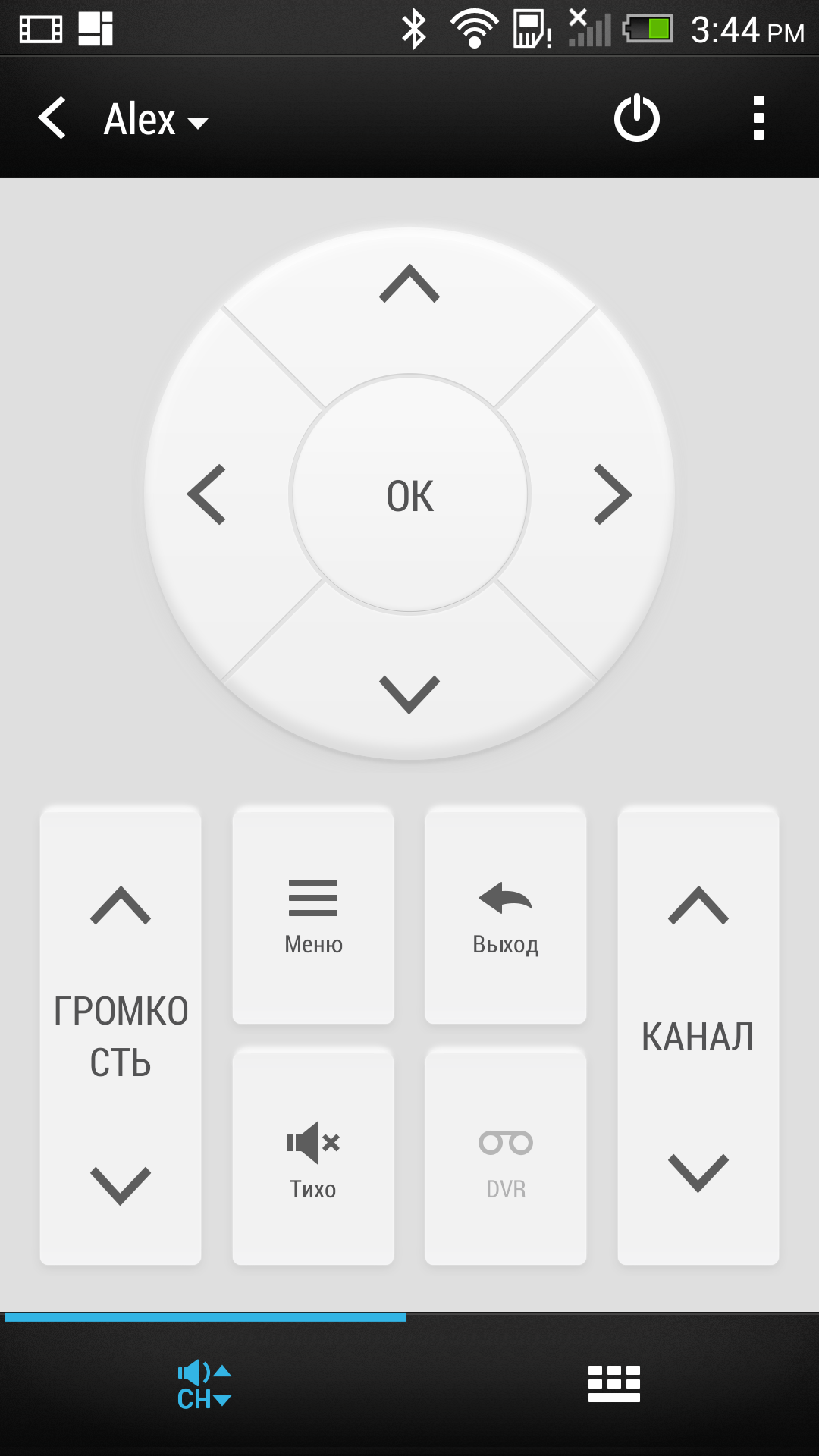Go back using the top-left arrow
This screenshot has height=1456, width=819.
[52, 118]
